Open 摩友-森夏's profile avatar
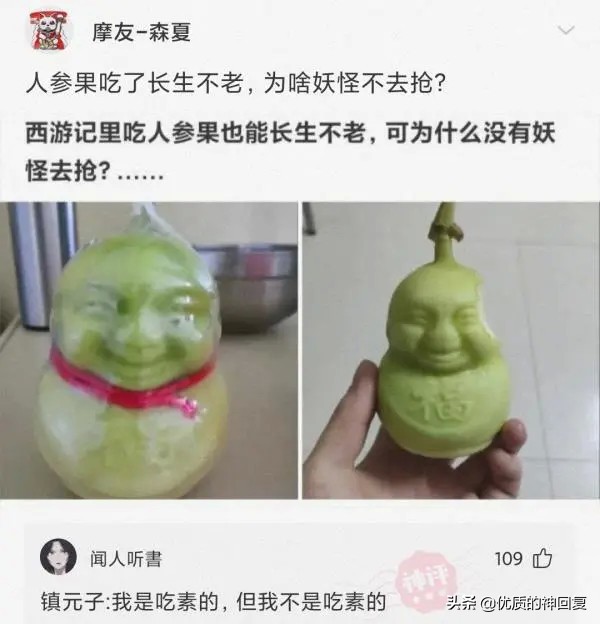The height and width of the screenshot is (624, 600). coord(49,30)
